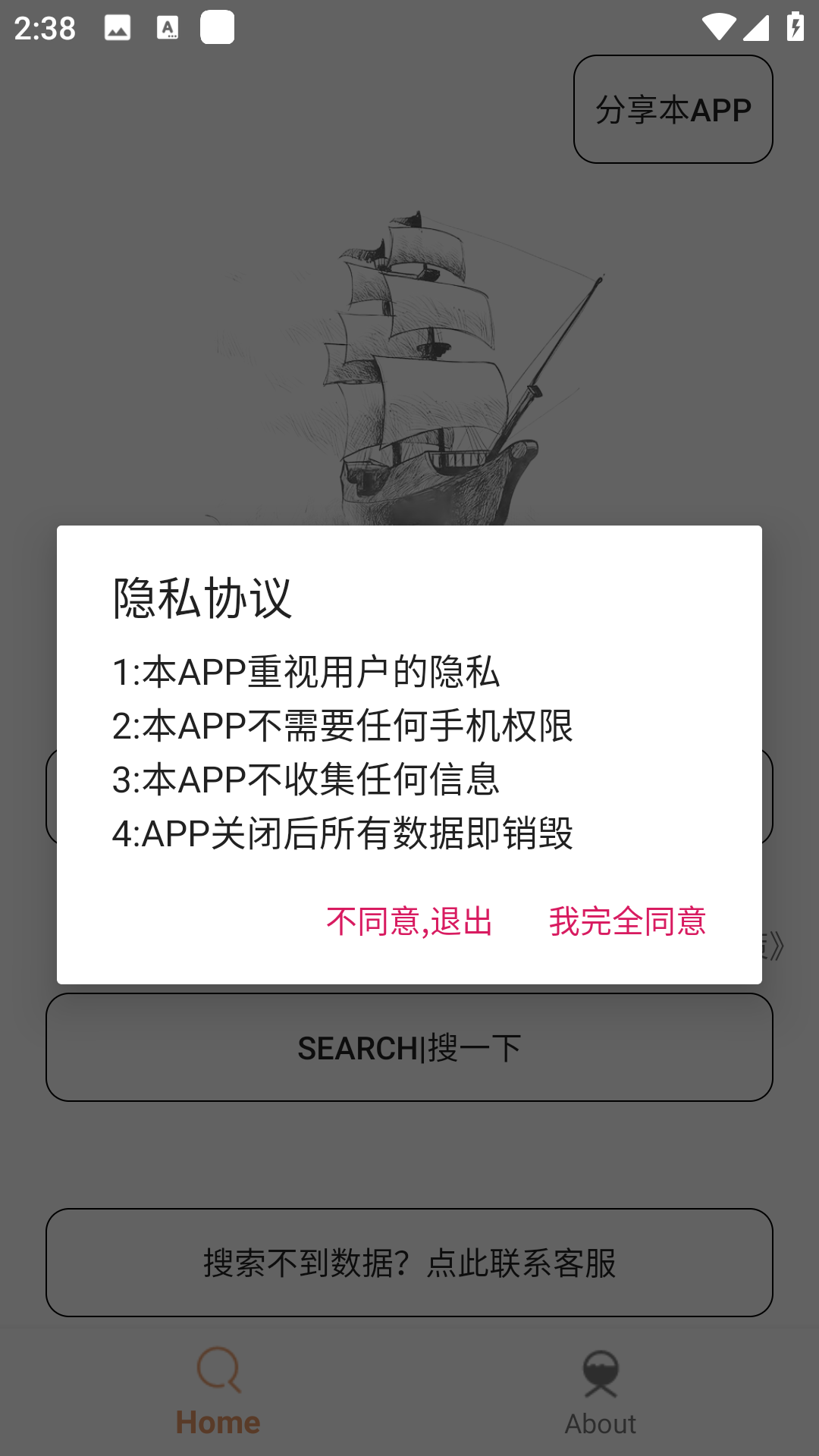Screen dimensions: 819x1456
Task: Tap 搜索不到数据？点此联系客服 to contact support
Action: [x=409, y=1261]
